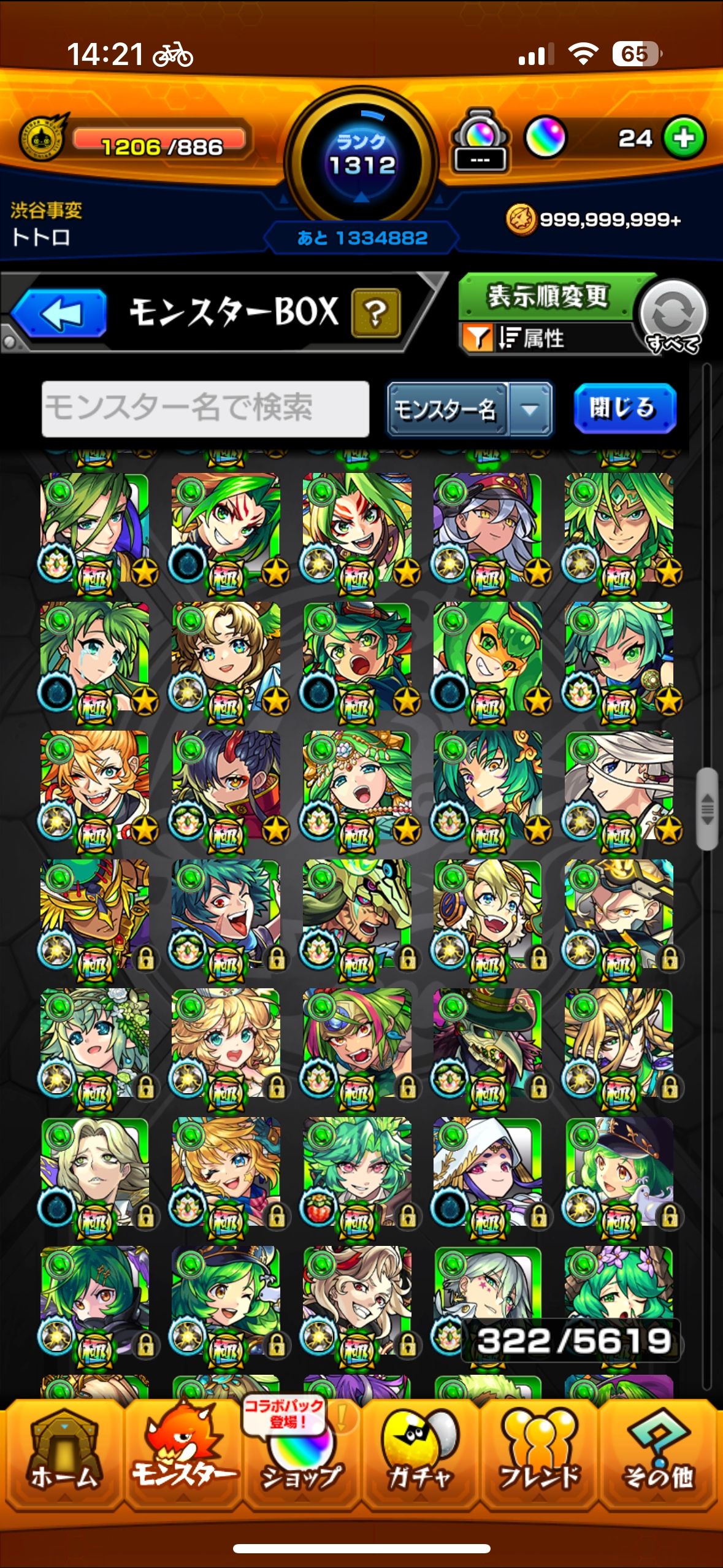Image resolution: width=723 pixels, height=1568 pixels.
Task: Open the Monster BOX help question mark
Action: [x=375, y=313]
